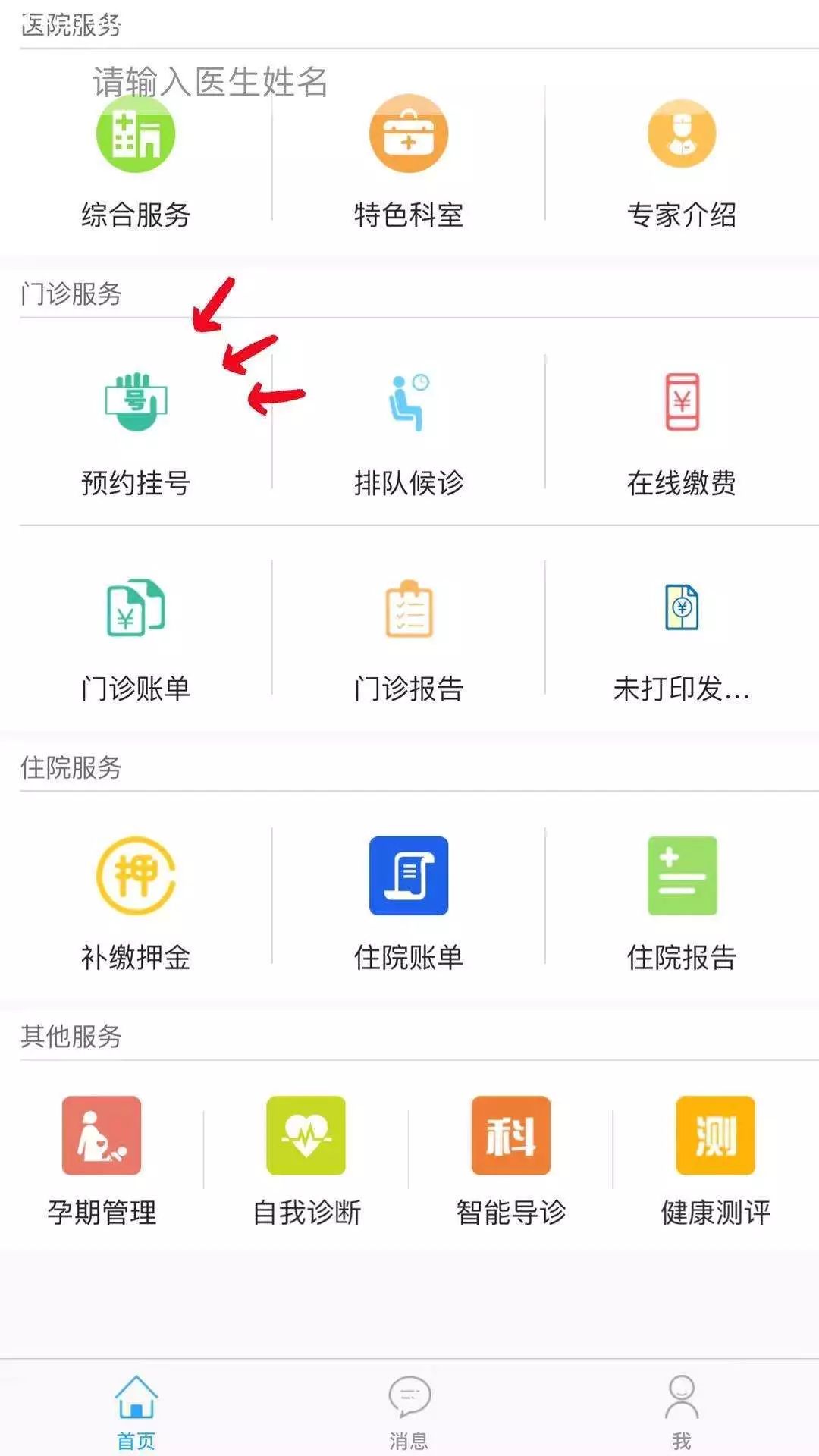The image size is (819, 1456).
Task: Tap the 请输入医生姓名 doctor search field
Action: point(210,82)
